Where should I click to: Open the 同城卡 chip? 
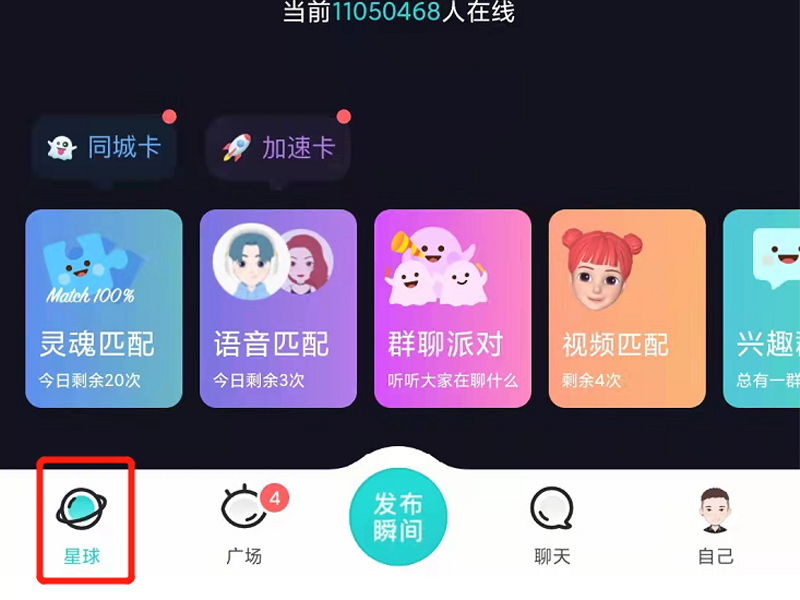pyautogui.click(x=104, y=148)
